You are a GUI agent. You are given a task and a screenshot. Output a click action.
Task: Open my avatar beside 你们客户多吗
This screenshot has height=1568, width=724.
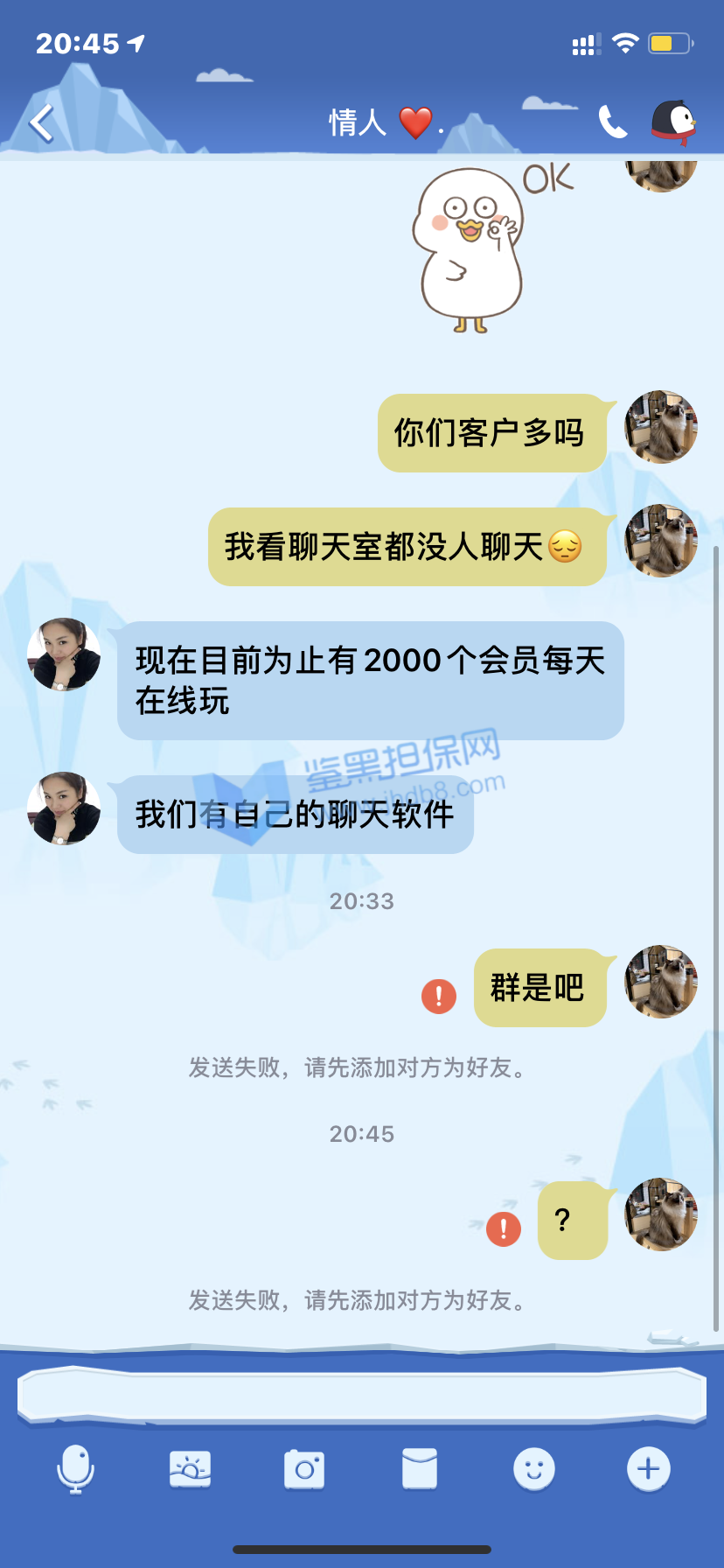(x=660, y=427)
